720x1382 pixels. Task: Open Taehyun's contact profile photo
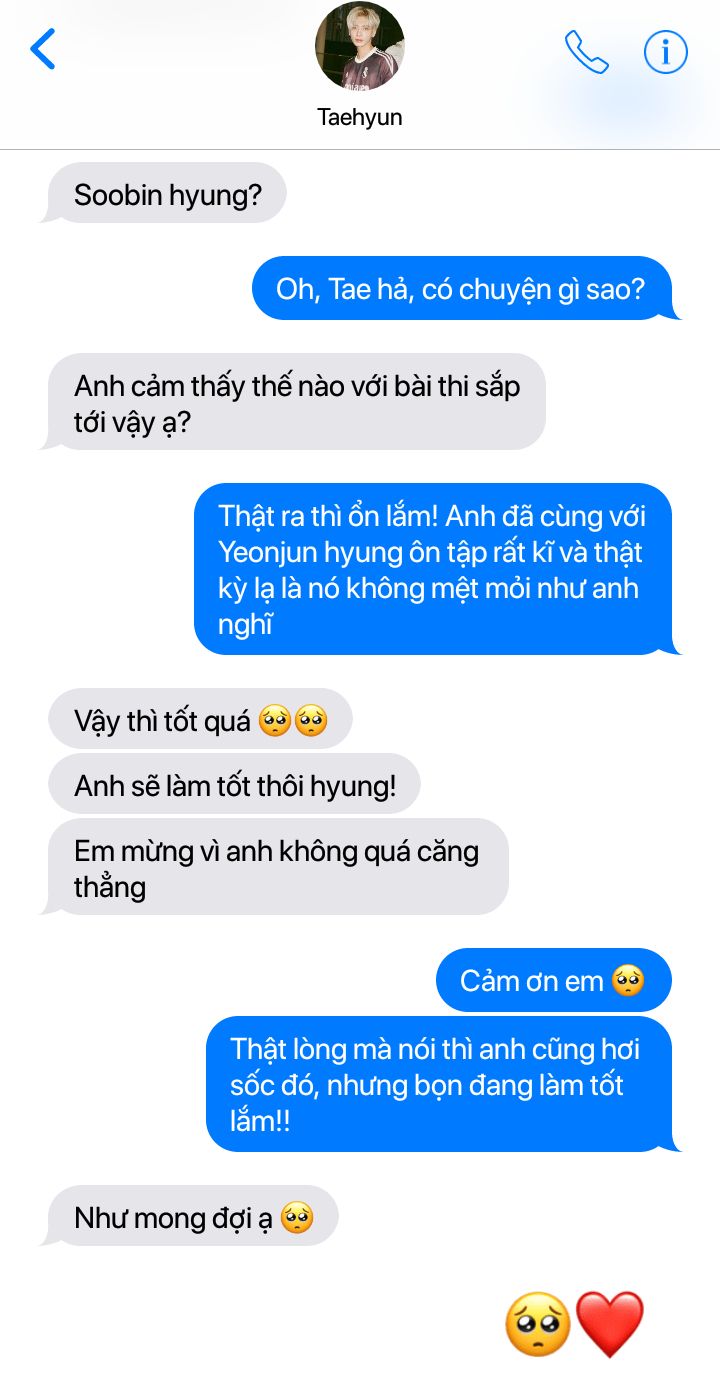[360, 47]
